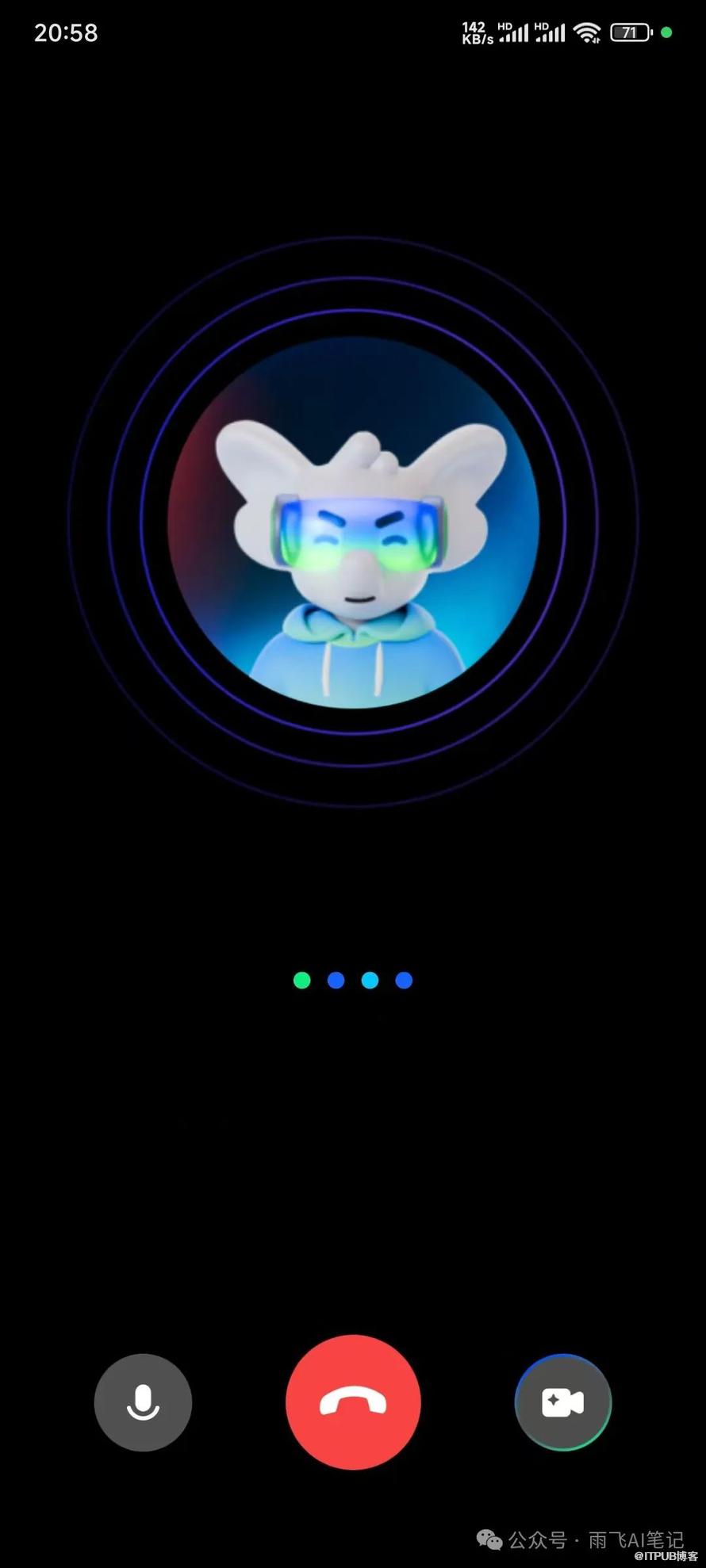Turn on the video camera
The height and width of the screenshot is (1568, 706).
[x=563, y=1402]
